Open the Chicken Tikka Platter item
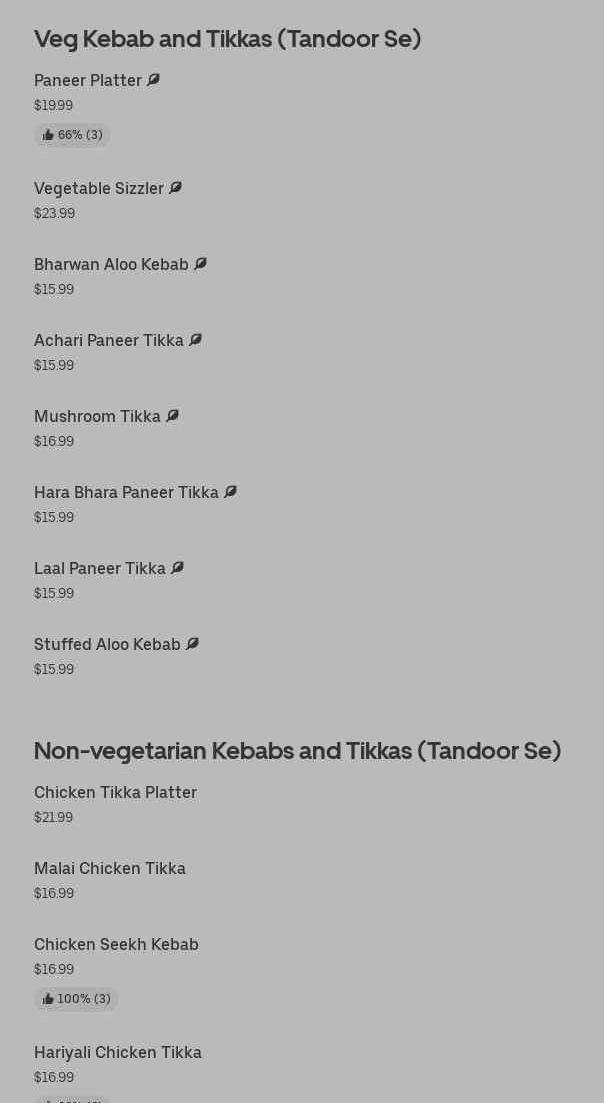 (115, 793)
